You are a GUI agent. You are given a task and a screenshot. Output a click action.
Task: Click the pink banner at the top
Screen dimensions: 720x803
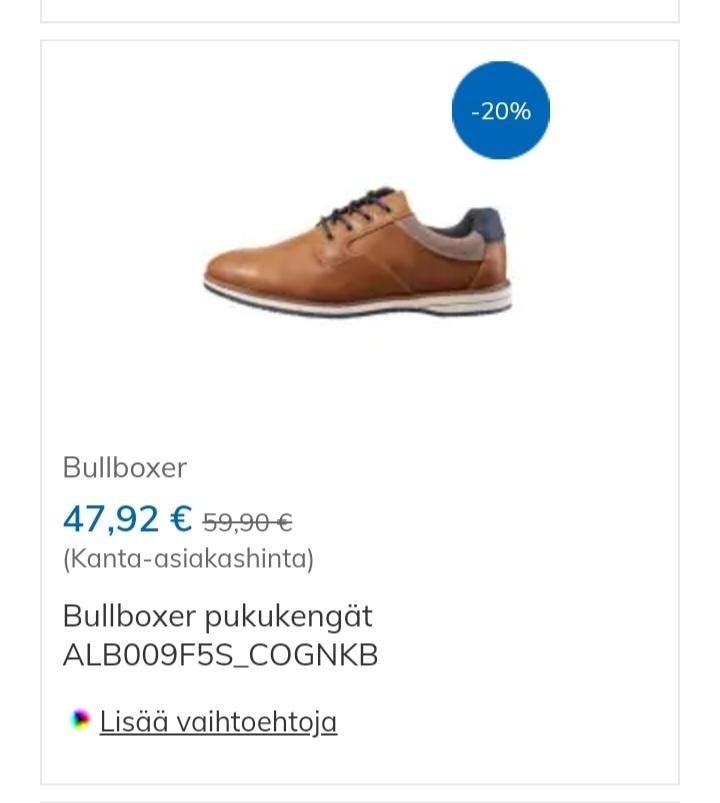360,12
